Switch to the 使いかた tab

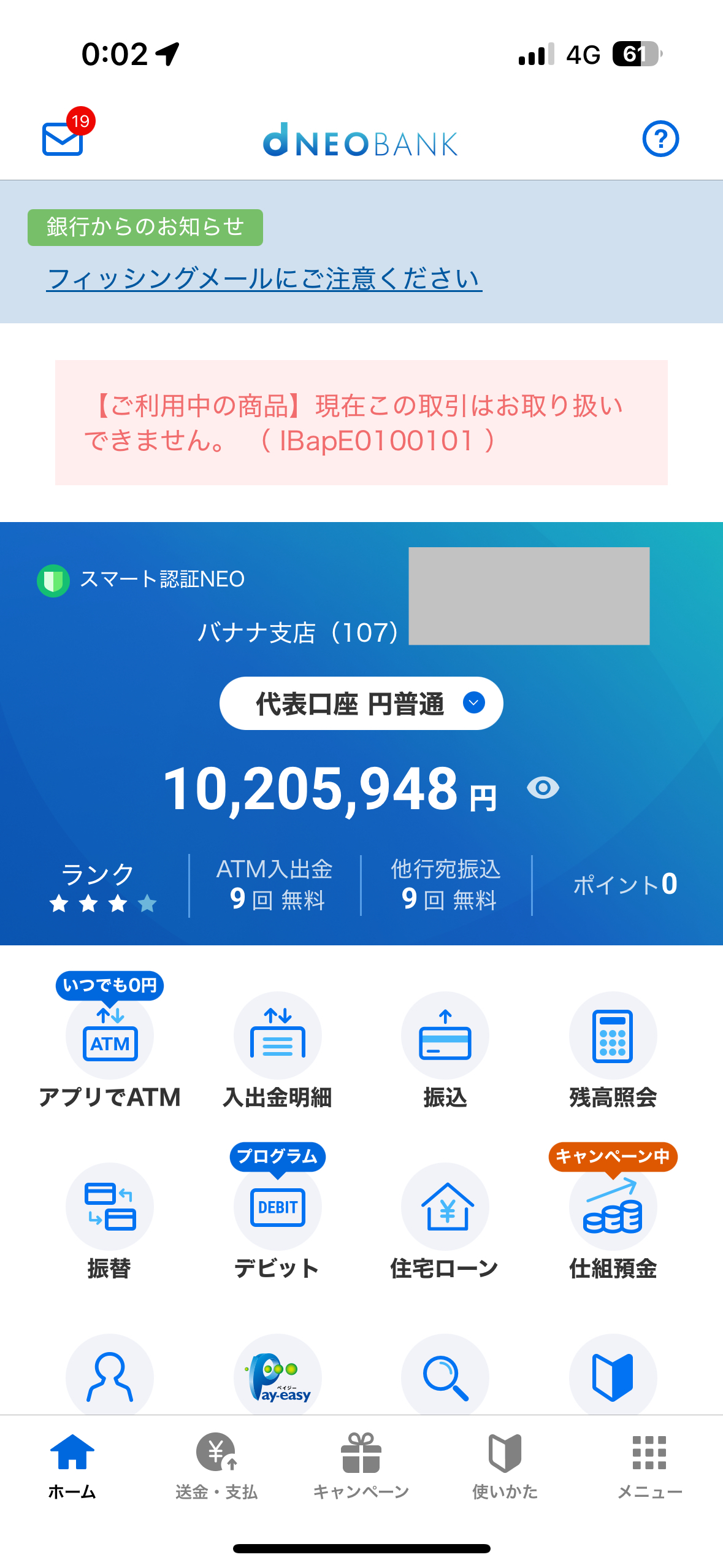[x=505, y=1466]
